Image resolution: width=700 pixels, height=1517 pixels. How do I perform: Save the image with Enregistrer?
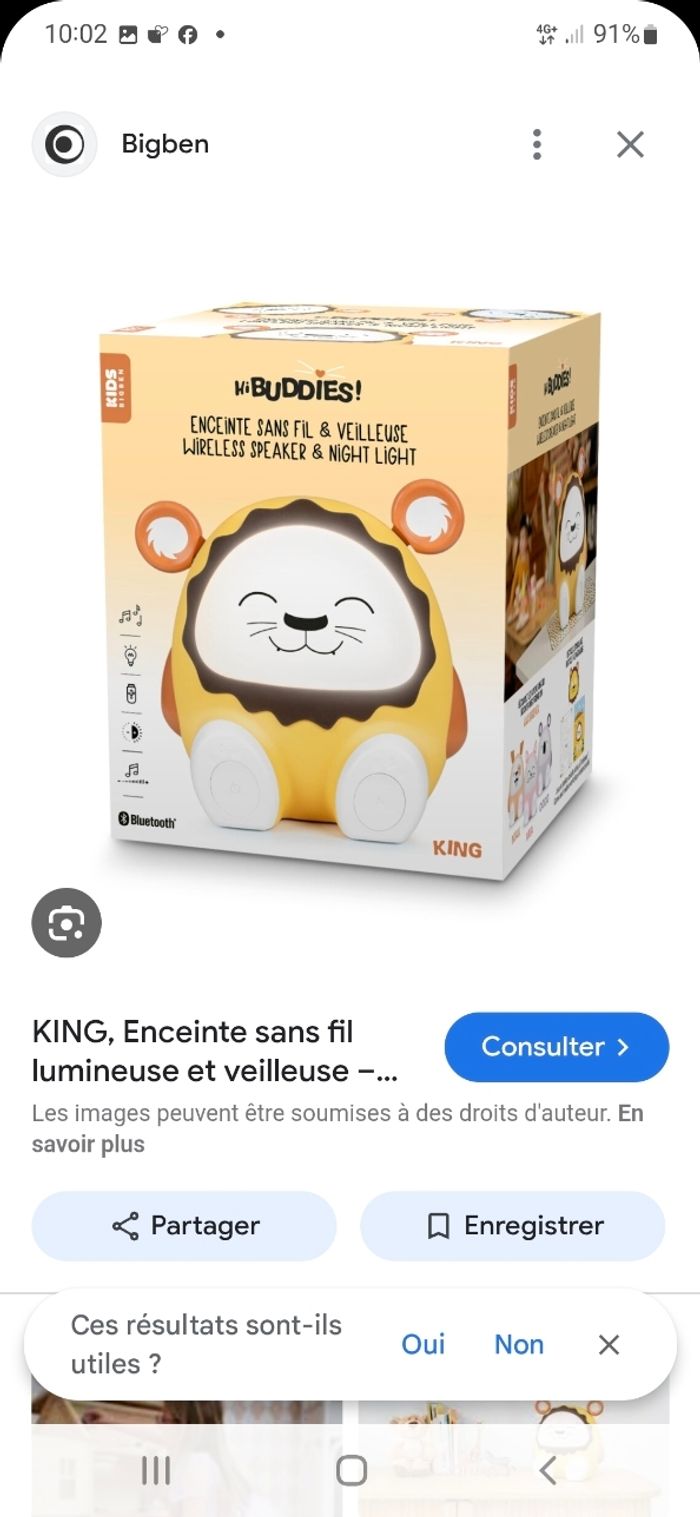(512, 1226)
